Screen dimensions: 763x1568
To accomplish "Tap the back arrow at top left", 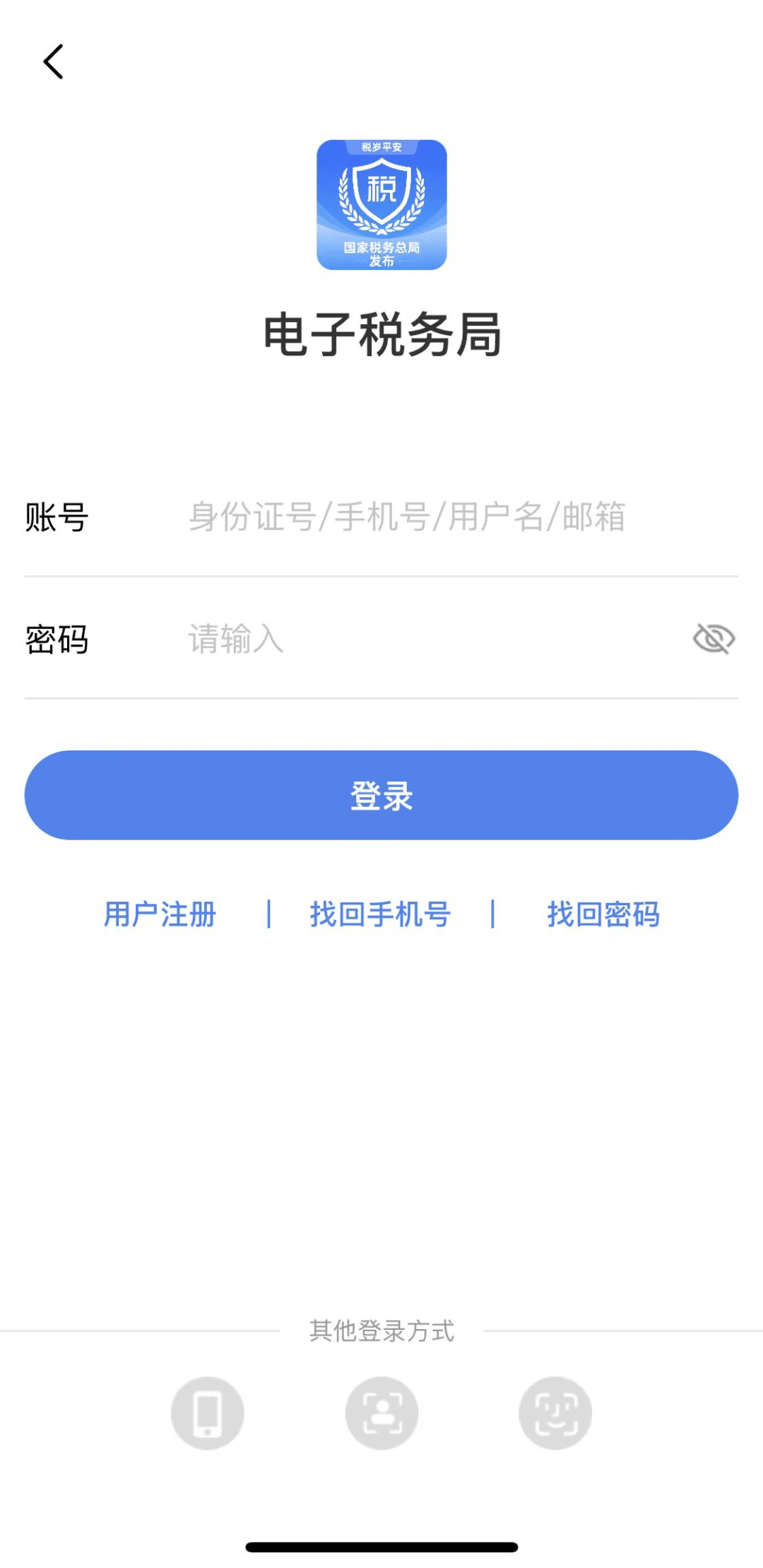I will 54,61.
